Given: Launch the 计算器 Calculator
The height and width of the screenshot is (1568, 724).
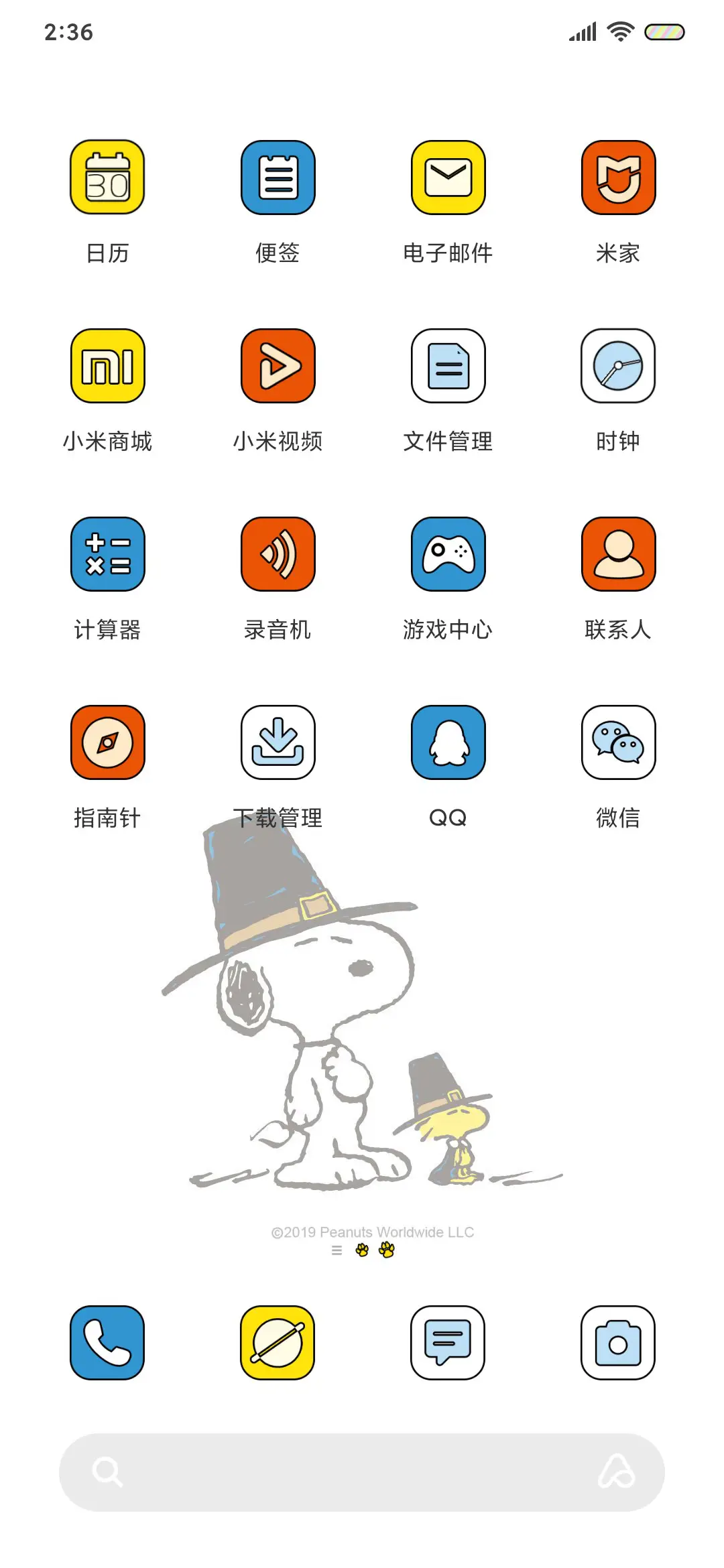Looking at the screenshot, I should point(107,555).
